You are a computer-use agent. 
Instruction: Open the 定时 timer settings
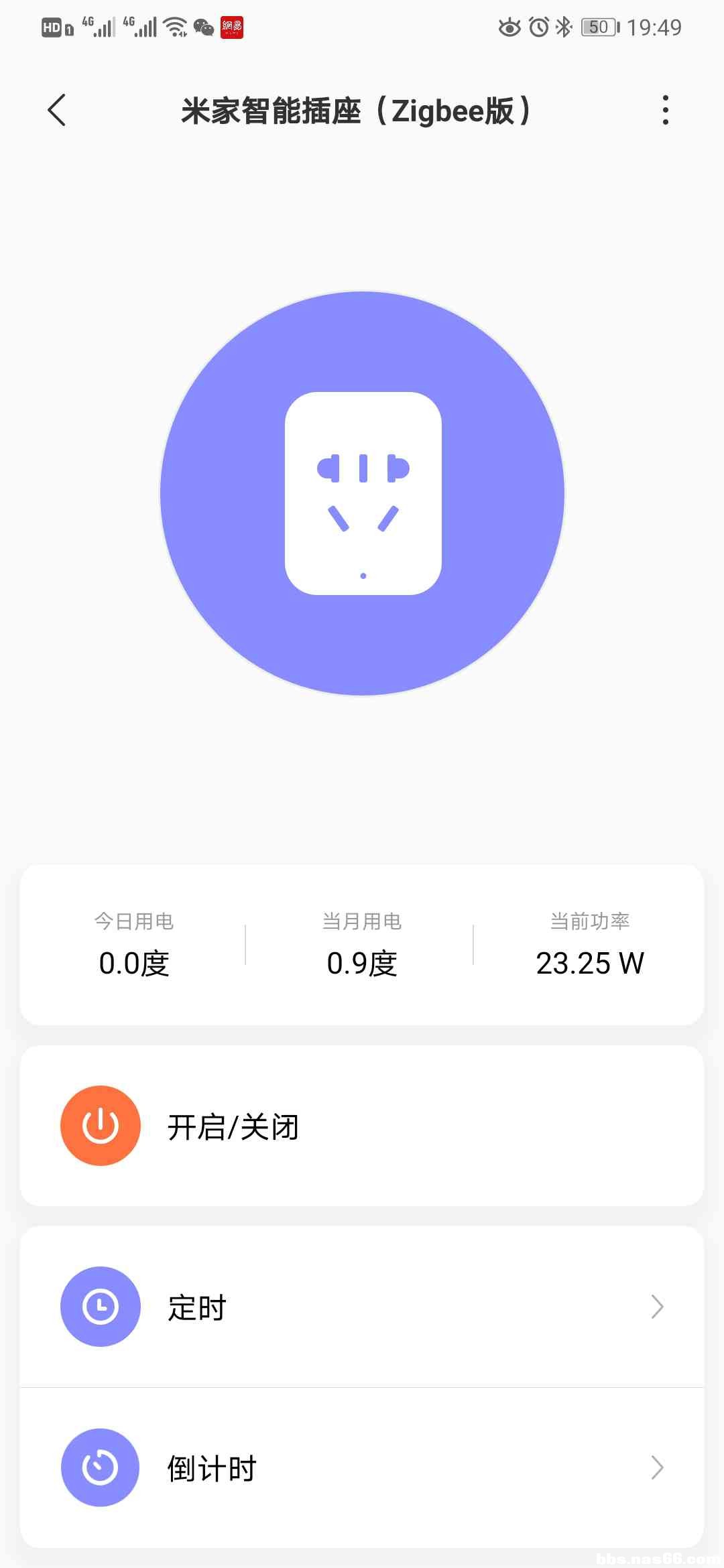coord(362,1307)
